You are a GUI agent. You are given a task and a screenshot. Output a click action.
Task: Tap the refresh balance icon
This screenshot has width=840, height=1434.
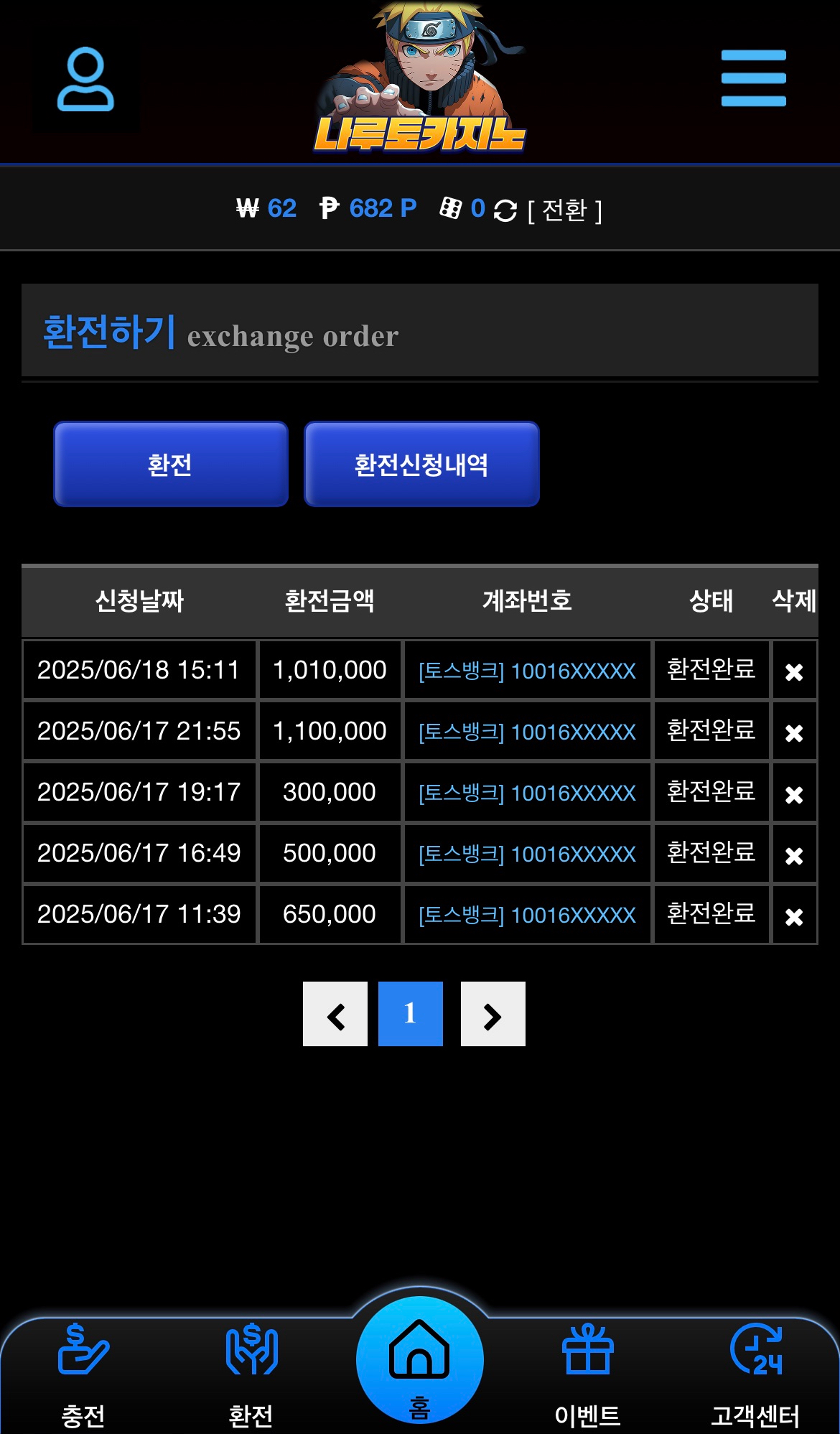[x=505, y=210]
